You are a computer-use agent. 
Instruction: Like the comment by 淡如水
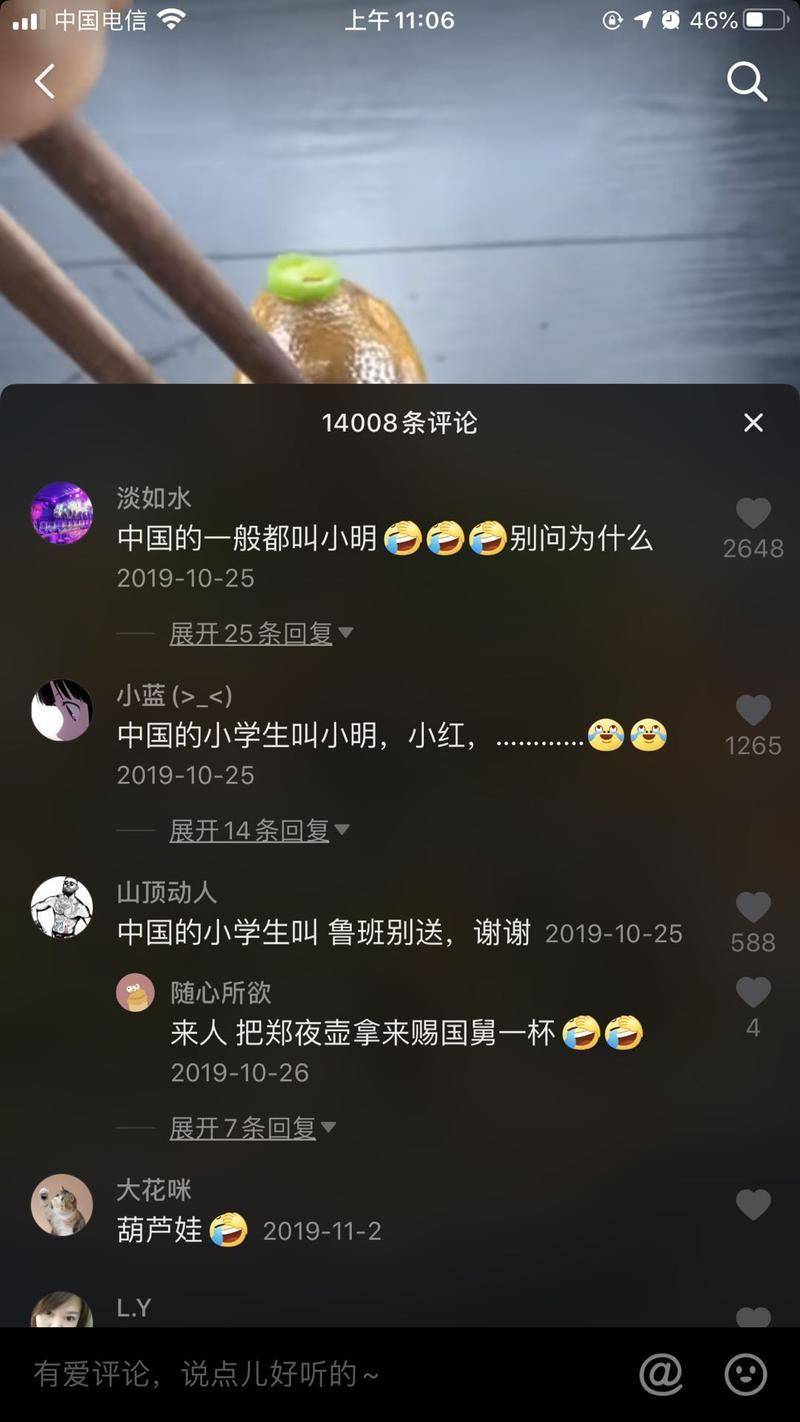click(753, 513)
